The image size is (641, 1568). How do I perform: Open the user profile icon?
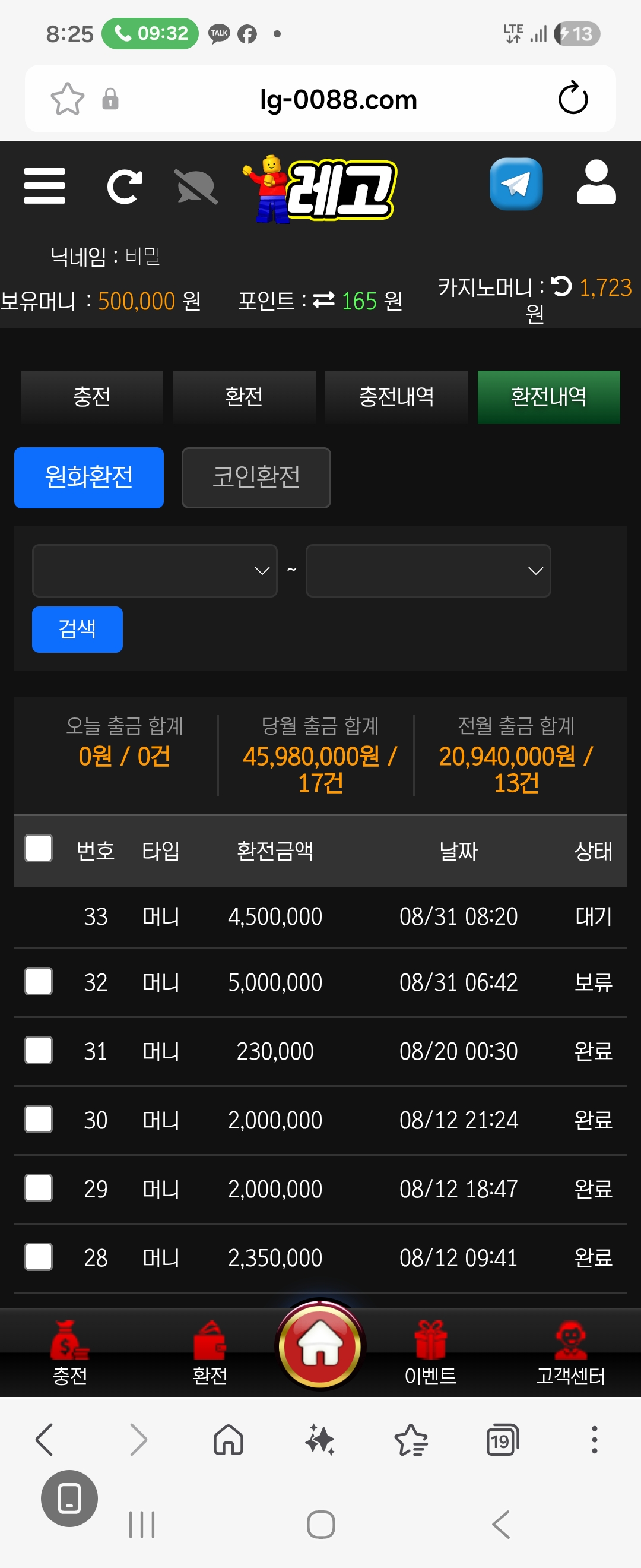click(x=596, y=182)
